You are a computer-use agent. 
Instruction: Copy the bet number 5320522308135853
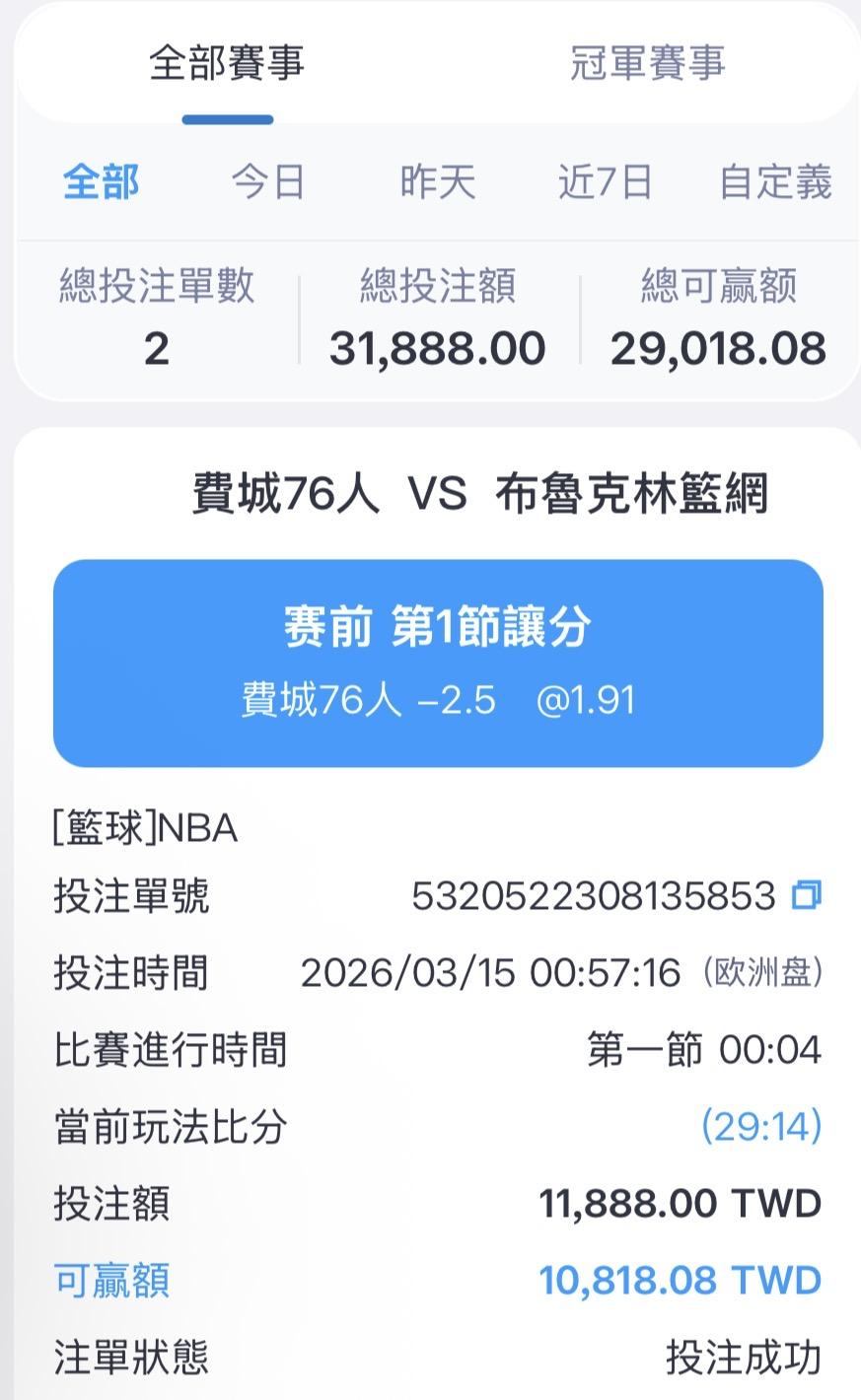tap(806, 895)
